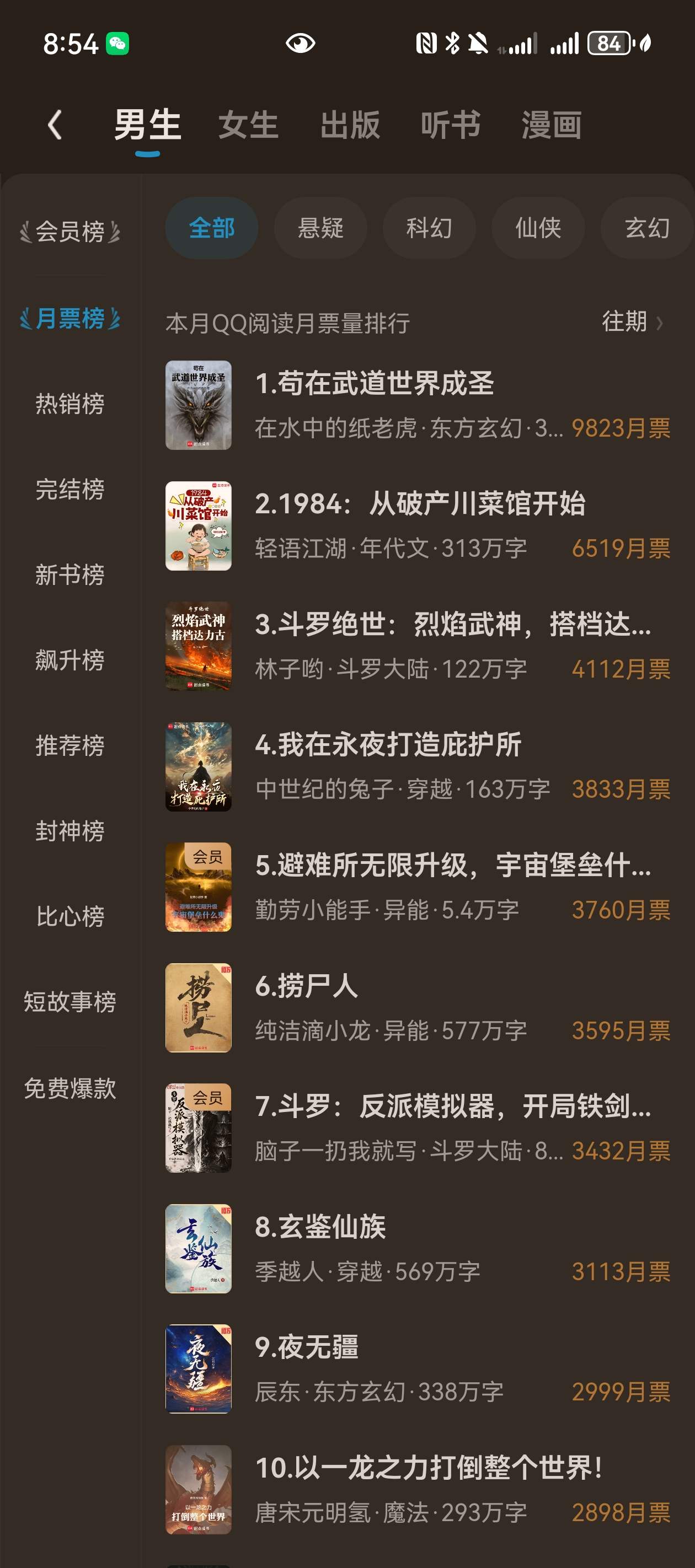The image size is (695, 1568).
Task: Select 会员榜 in the side list
Action: pyautogui.click(x=70, y=232)
